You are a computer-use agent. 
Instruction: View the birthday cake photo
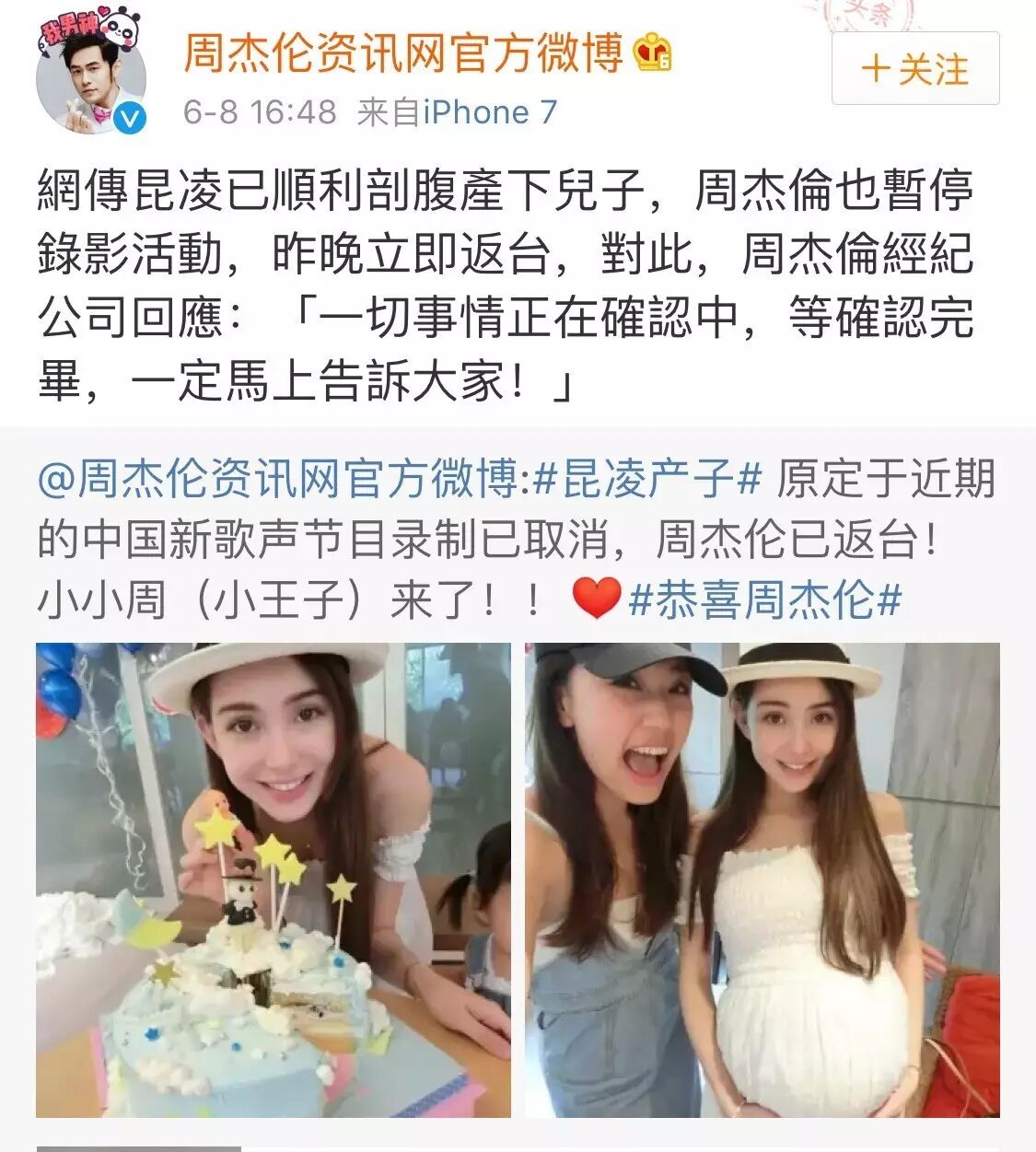point(274,880)
